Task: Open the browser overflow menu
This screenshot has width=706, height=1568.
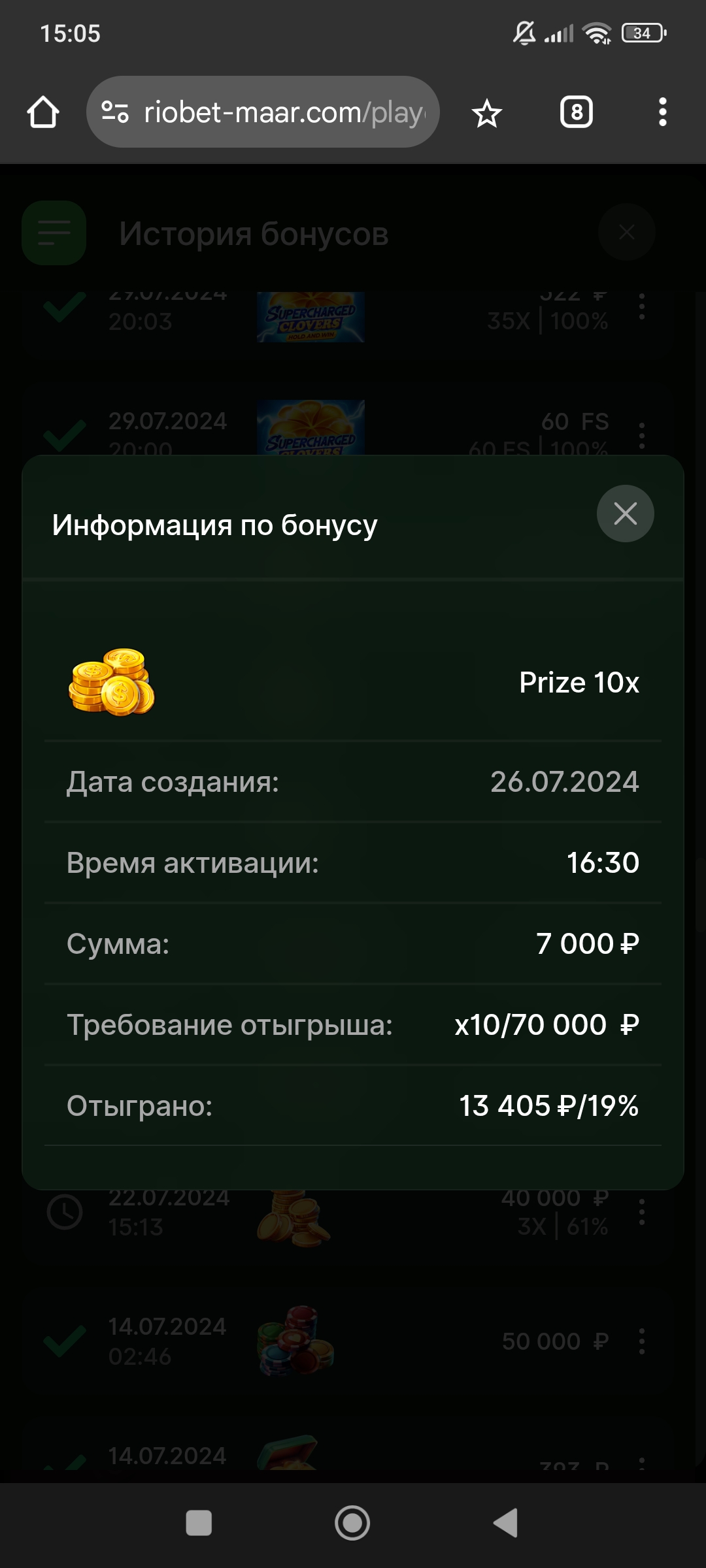Action: tap(662, 112)
